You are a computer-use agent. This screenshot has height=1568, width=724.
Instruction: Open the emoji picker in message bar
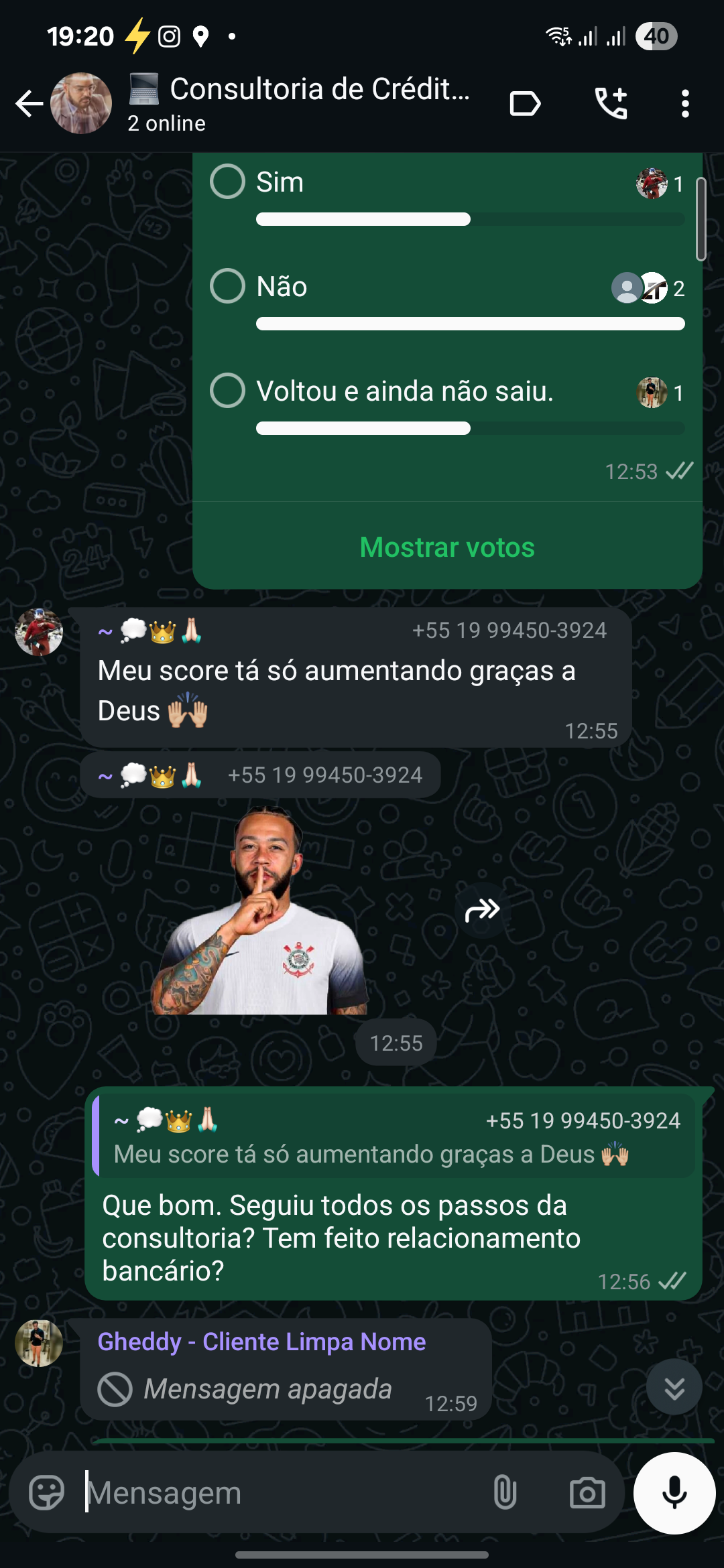[46, 1492]
